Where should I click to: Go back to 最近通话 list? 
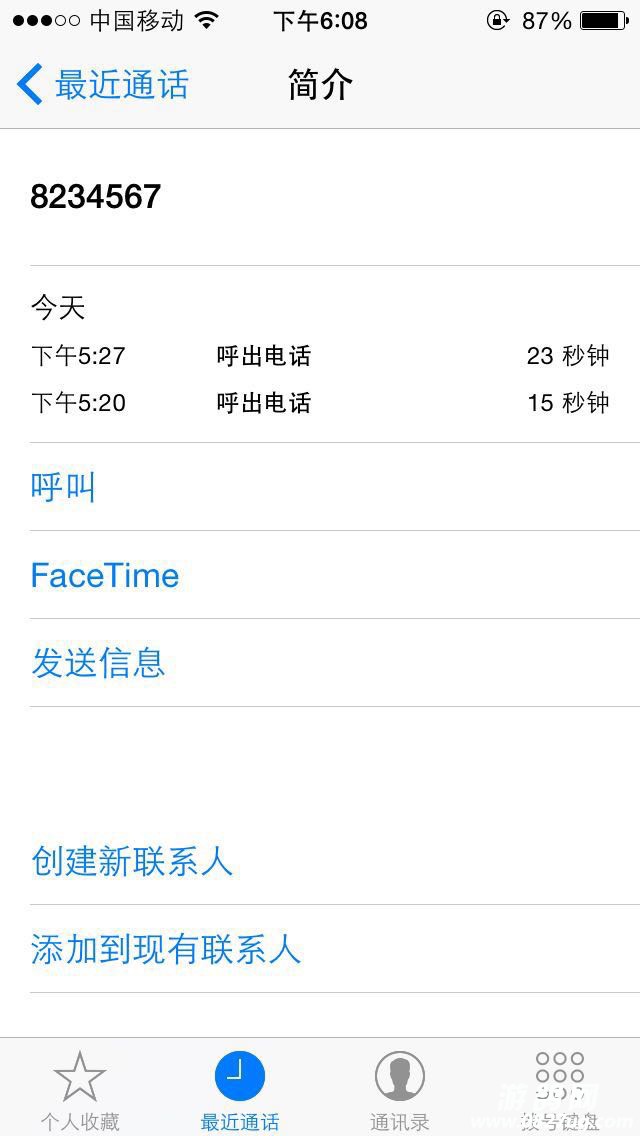click(x=103, y=85)
